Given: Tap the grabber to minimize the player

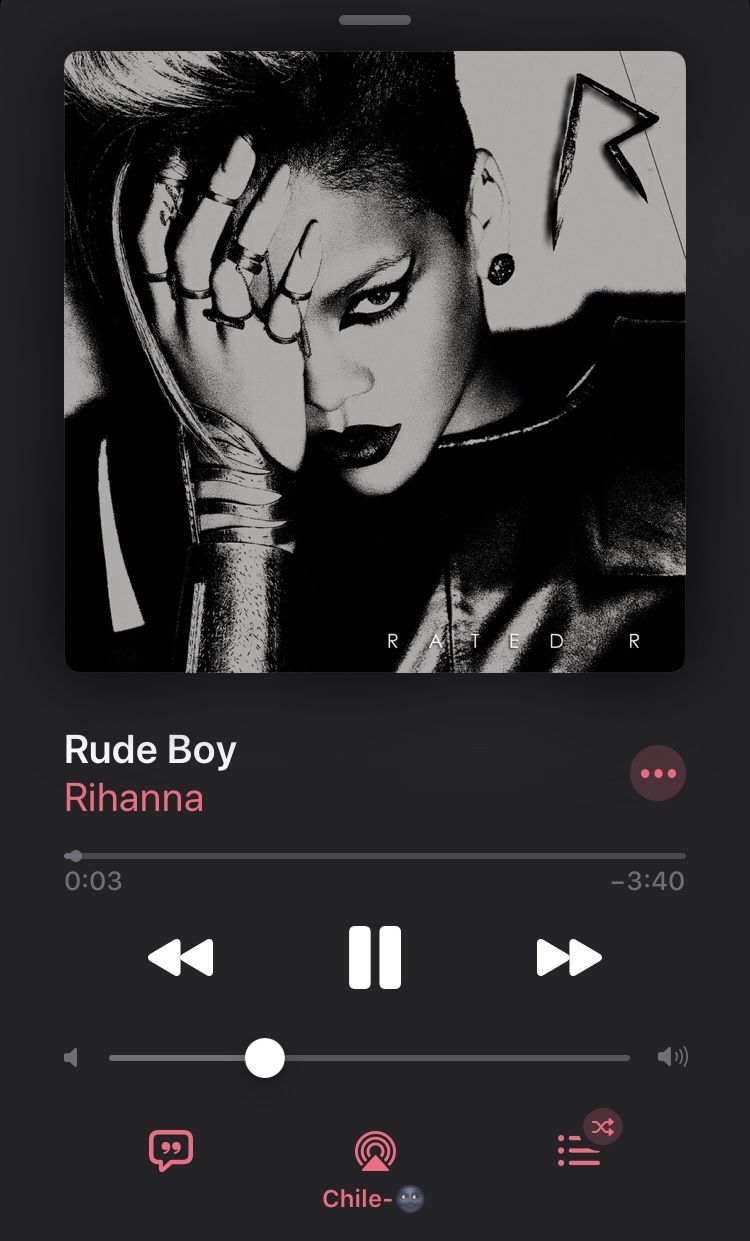Looking at the screenshot, I should [375, 20].
